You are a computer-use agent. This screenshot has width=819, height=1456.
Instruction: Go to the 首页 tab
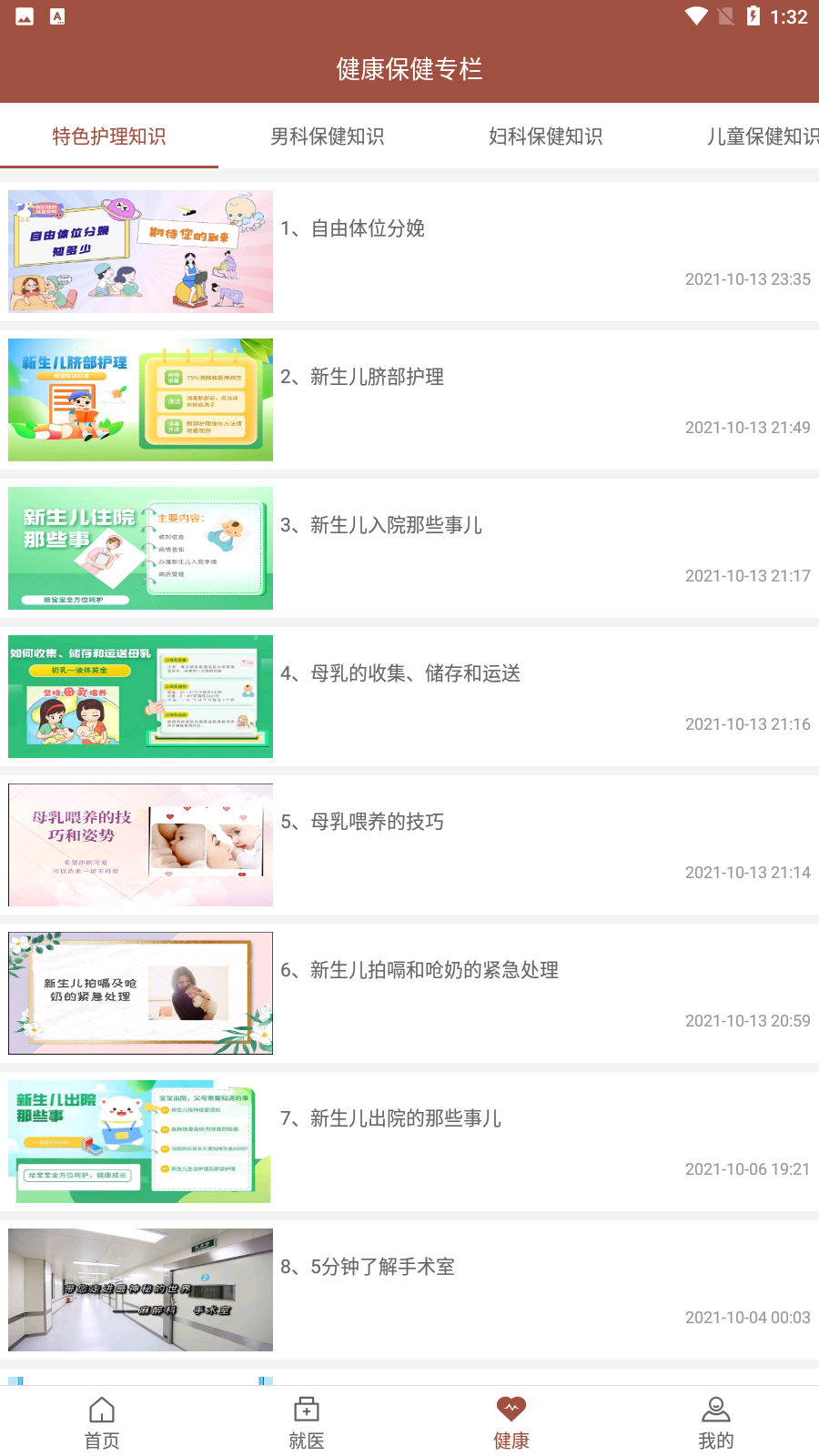(102, 1422)
